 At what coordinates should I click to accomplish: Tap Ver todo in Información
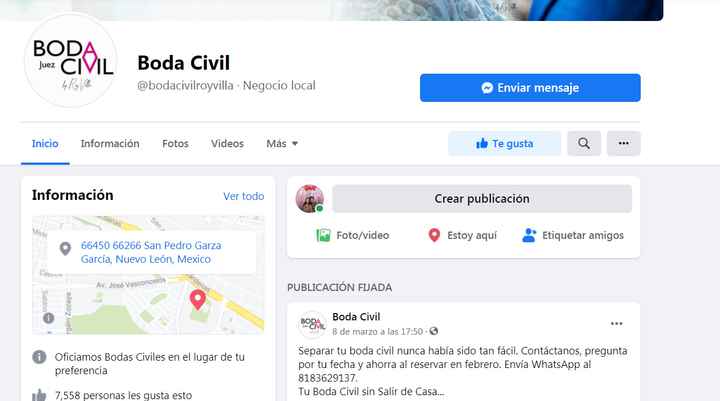tap(243, 196)
